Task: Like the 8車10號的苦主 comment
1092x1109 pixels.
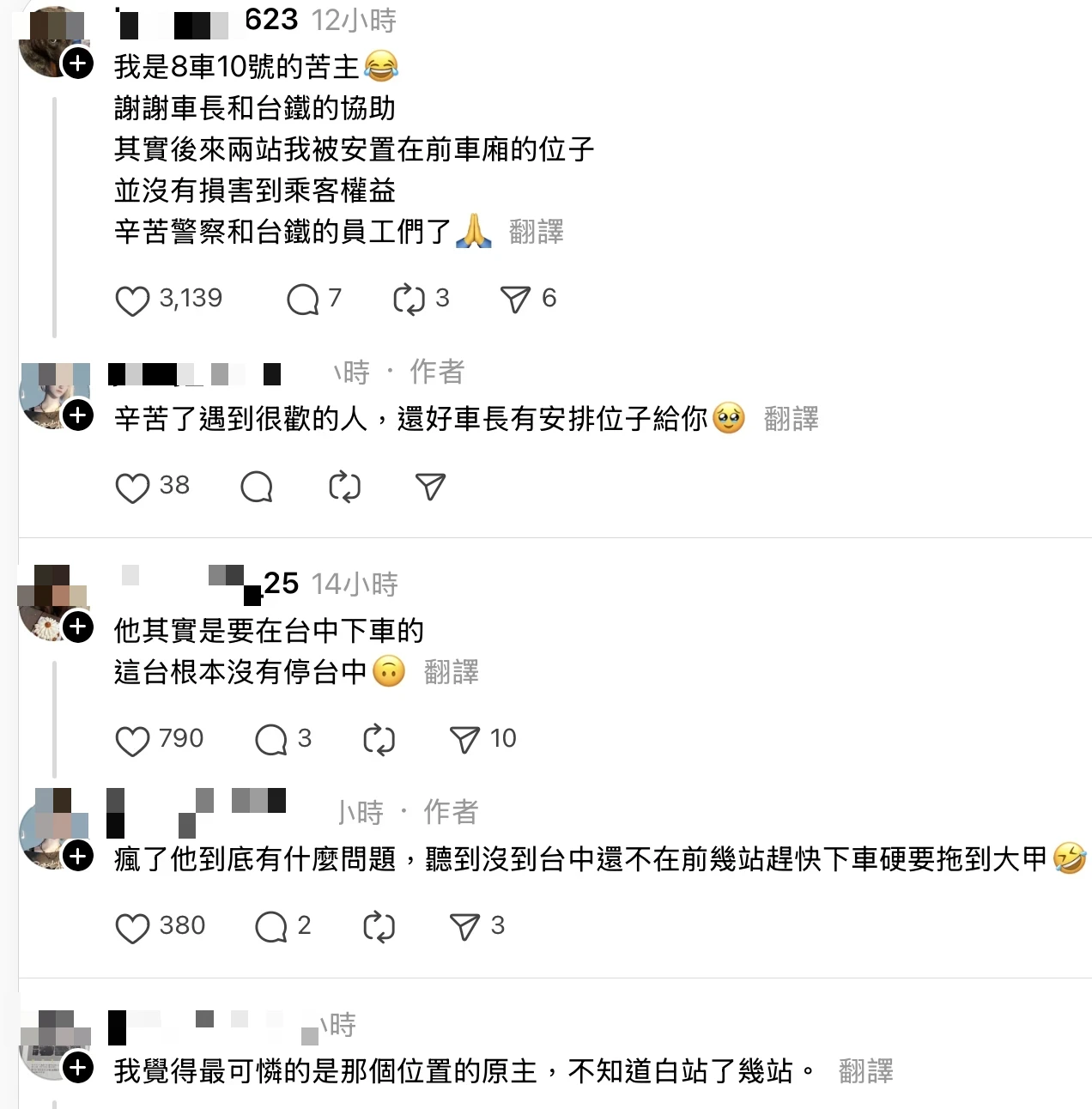Action: (x=132, y=300)
